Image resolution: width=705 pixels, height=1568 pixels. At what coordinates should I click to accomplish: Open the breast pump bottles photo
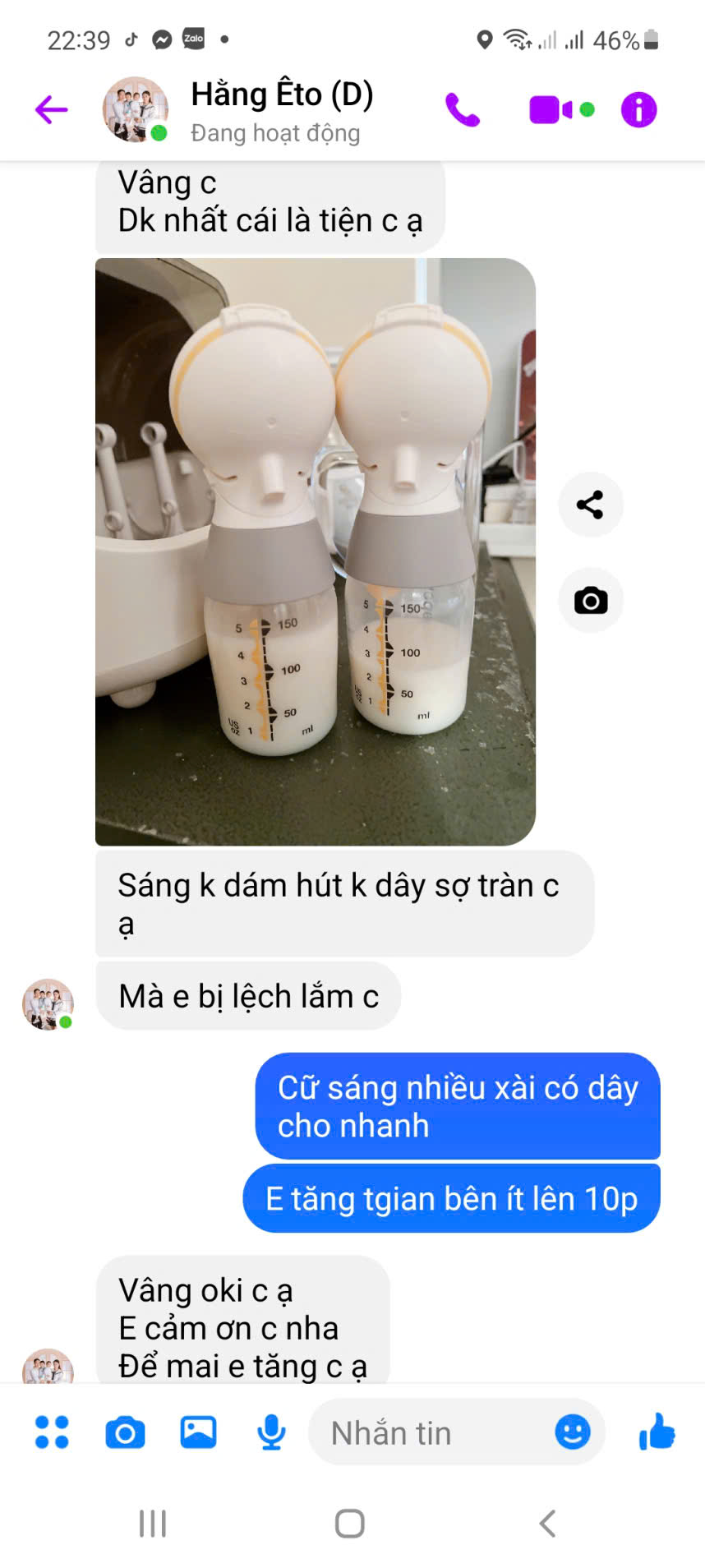(316, 551)
